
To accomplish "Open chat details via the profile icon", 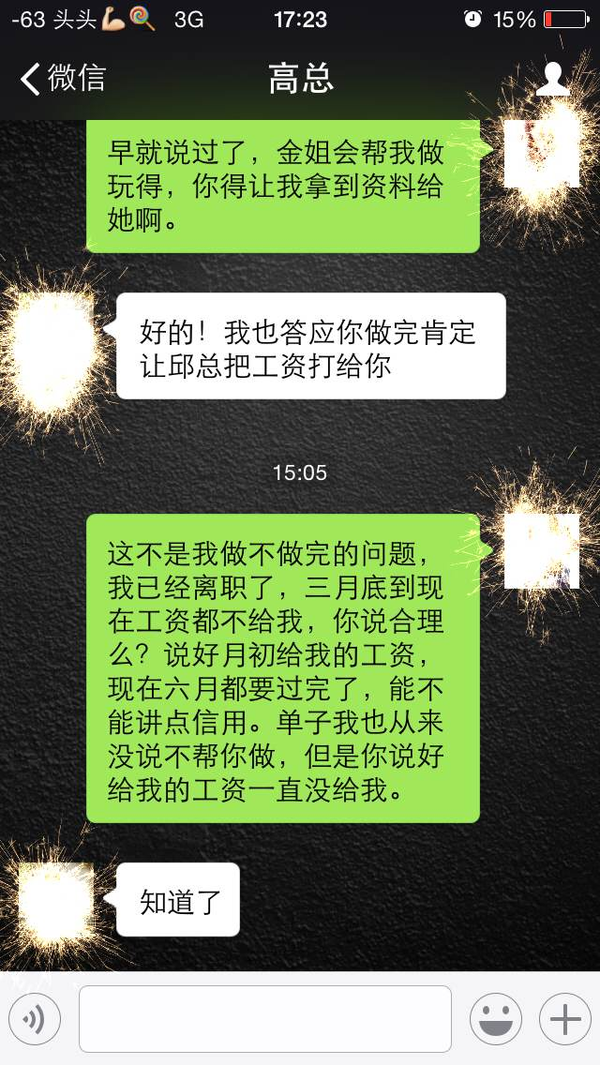I will (x=553, y=78).
